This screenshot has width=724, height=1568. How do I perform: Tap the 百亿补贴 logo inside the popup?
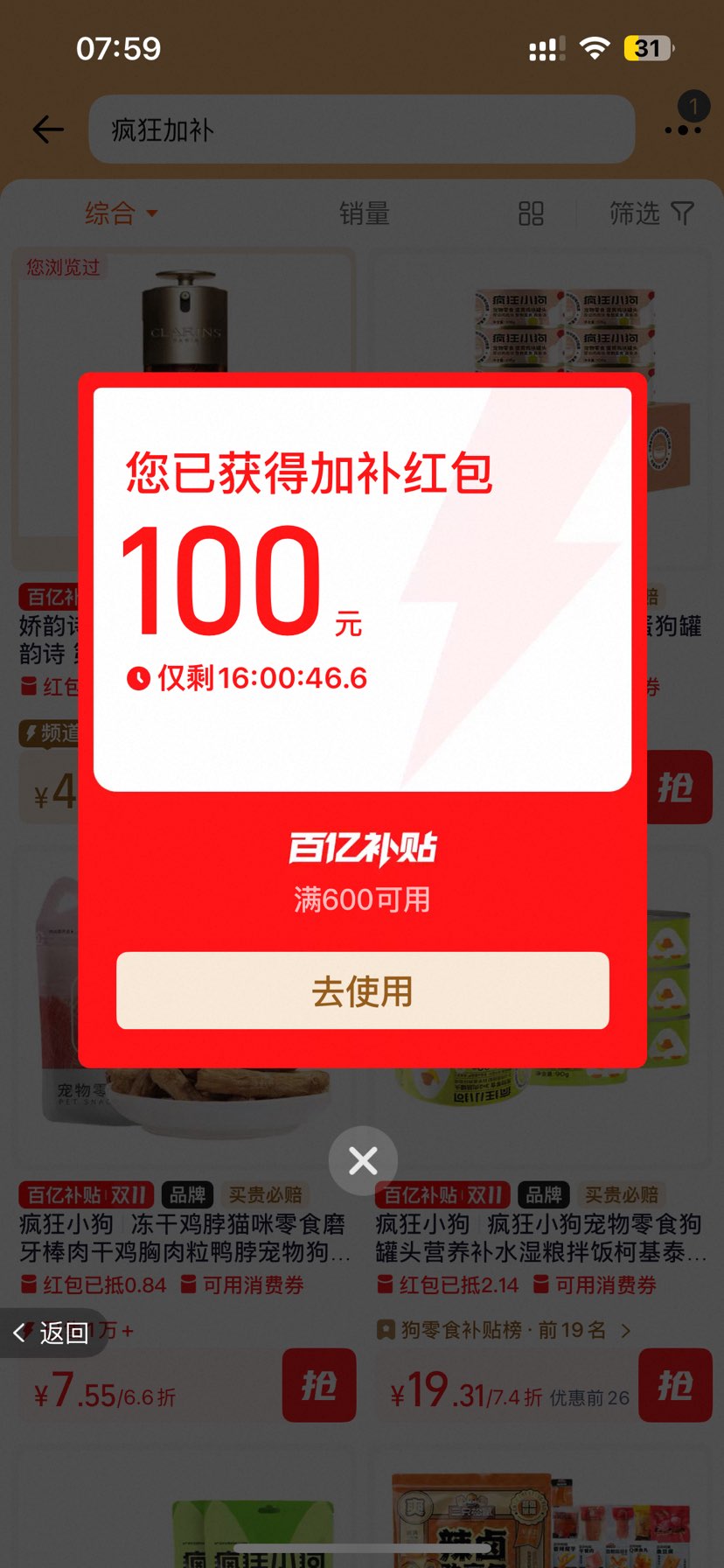coord(362,846)
